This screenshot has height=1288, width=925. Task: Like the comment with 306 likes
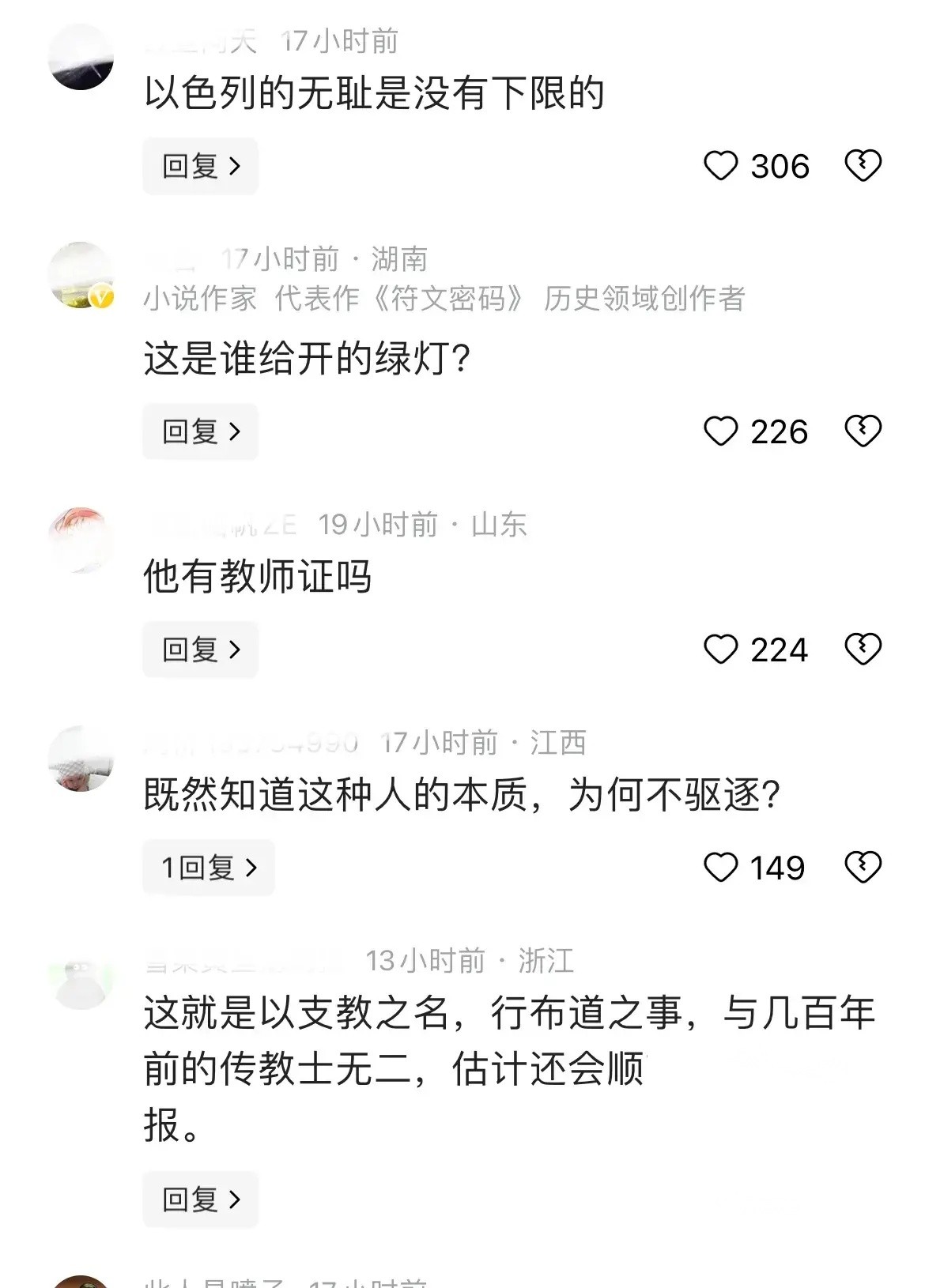720,166
